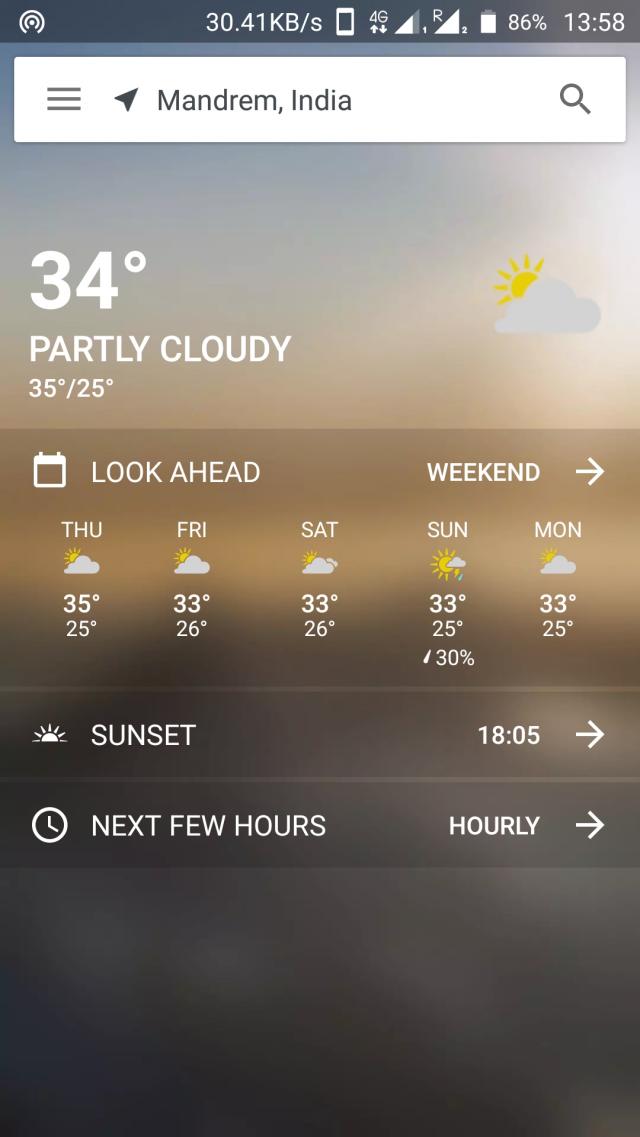Viewport: 640px width, 1137px height.
Task: Open the Mandrem, India location field
Action: [x=254, y=100]
